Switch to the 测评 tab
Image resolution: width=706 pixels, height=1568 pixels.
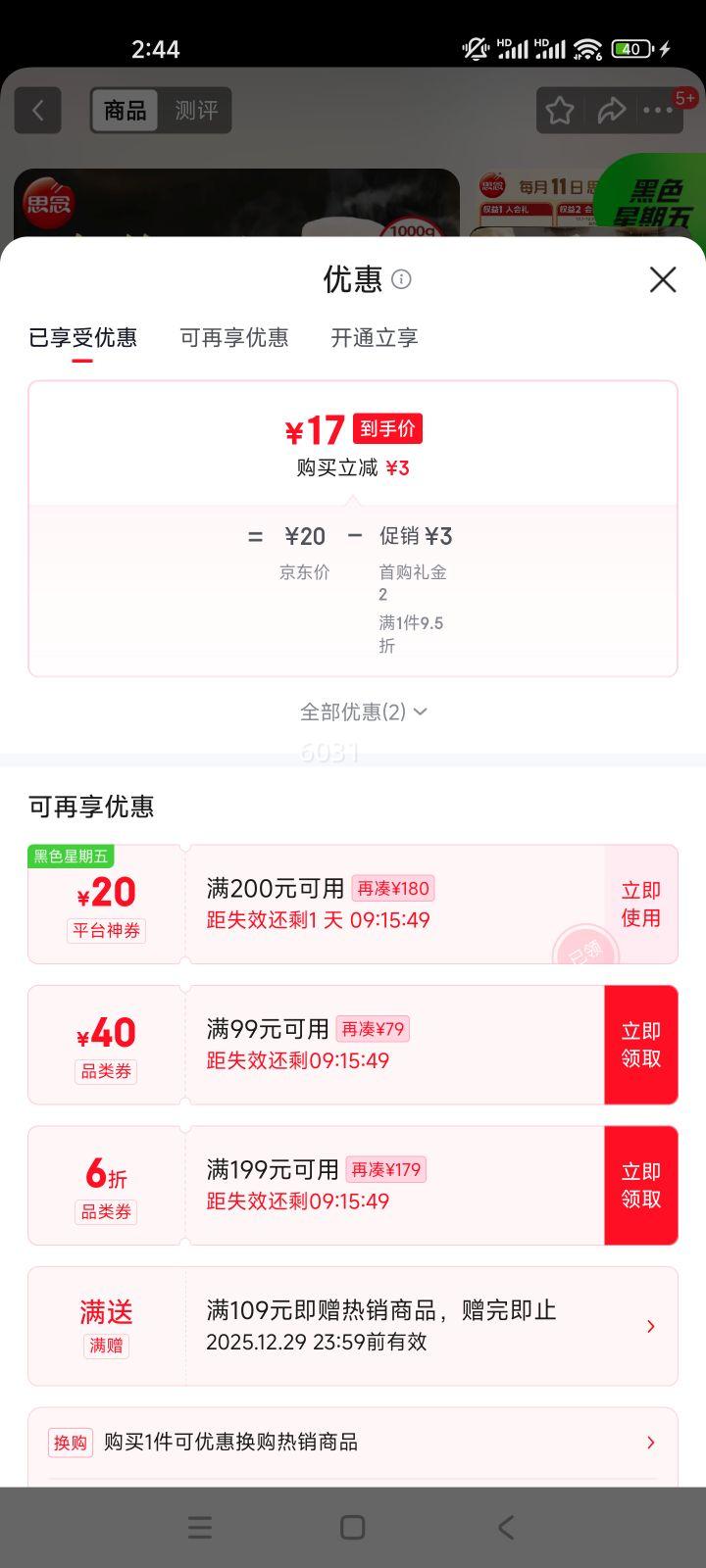coord(196,110)
